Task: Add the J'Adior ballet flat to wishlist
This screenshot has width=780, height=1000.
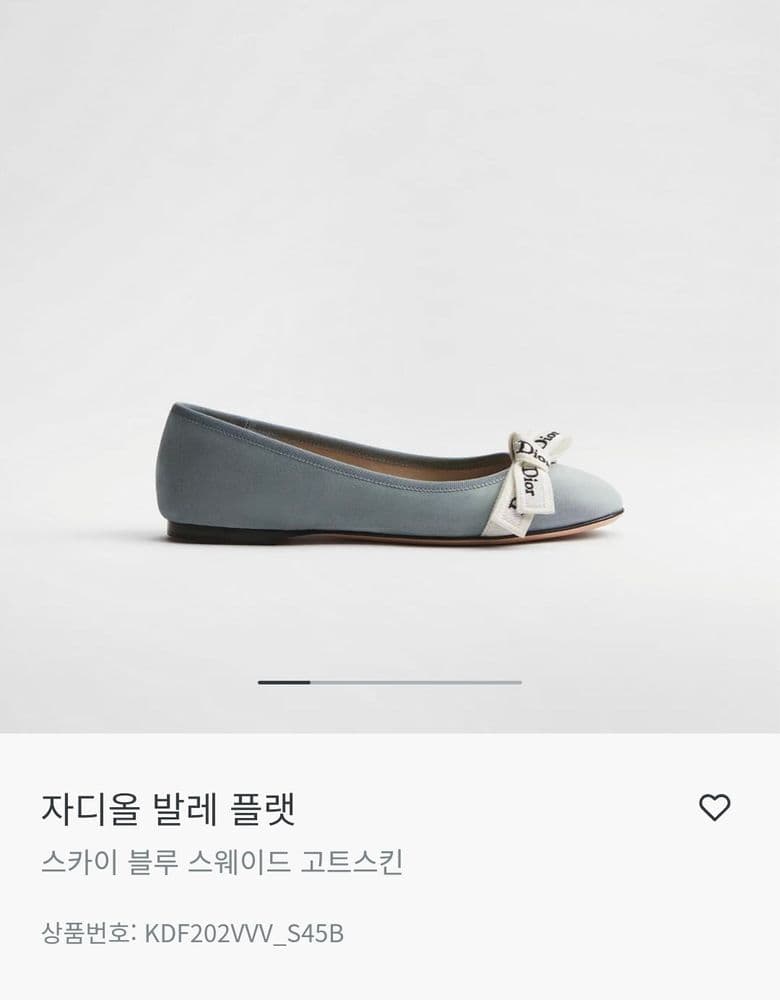Action: [714, 807]
